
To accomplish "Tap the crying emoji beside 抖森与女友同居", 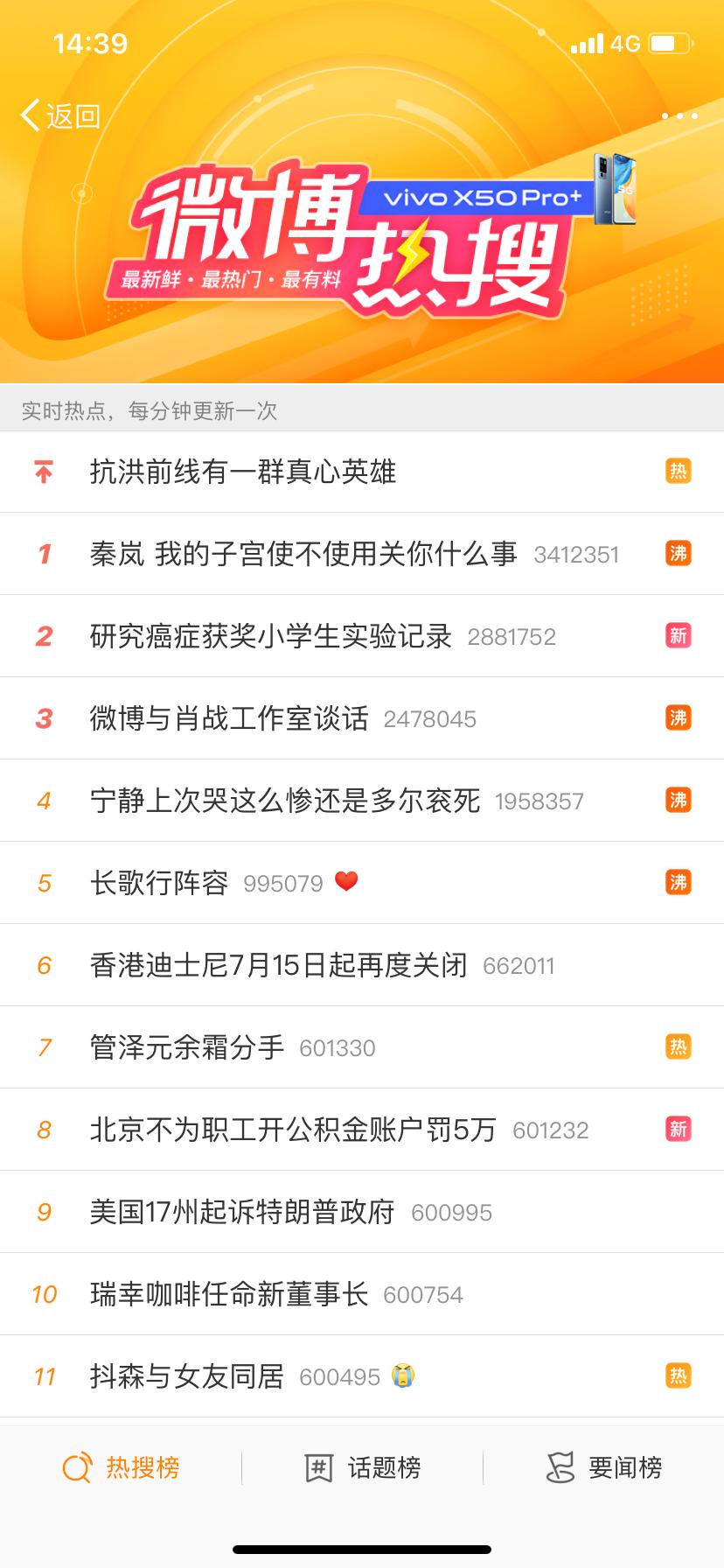I will [401, 1375].
